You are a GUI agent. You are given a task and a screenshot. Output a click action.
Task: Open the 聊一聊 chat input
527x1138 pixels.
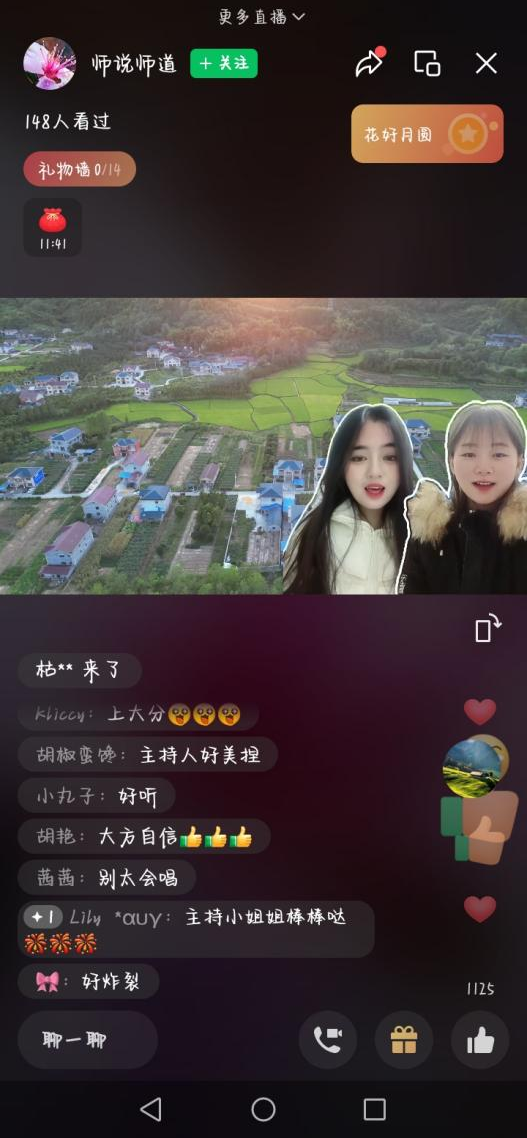(x=88, y=1040)
